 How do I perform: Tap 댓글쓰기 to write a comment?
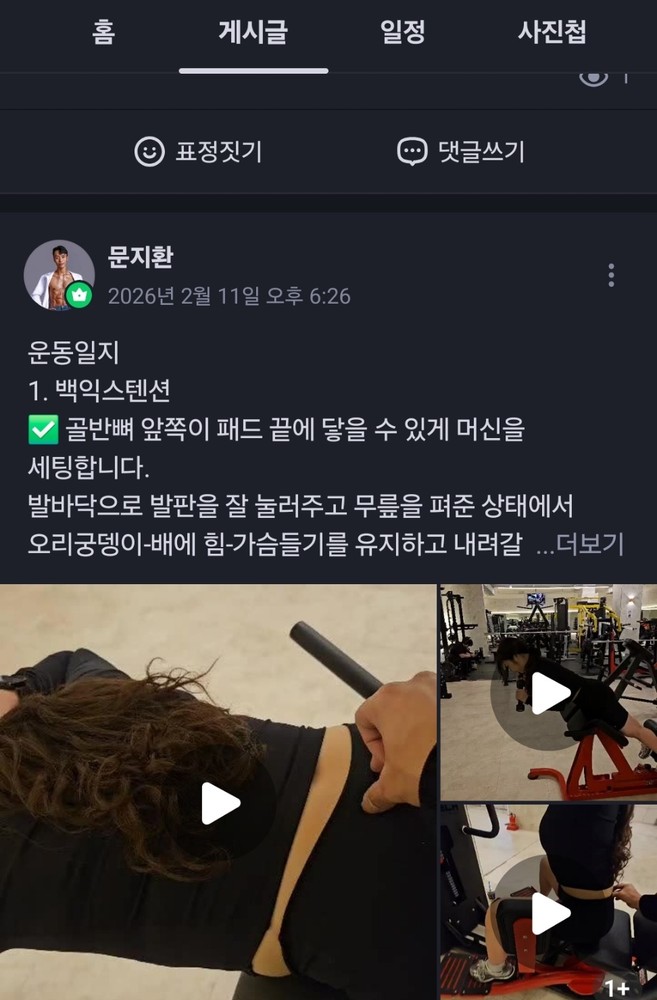click(x=461, y=152)
